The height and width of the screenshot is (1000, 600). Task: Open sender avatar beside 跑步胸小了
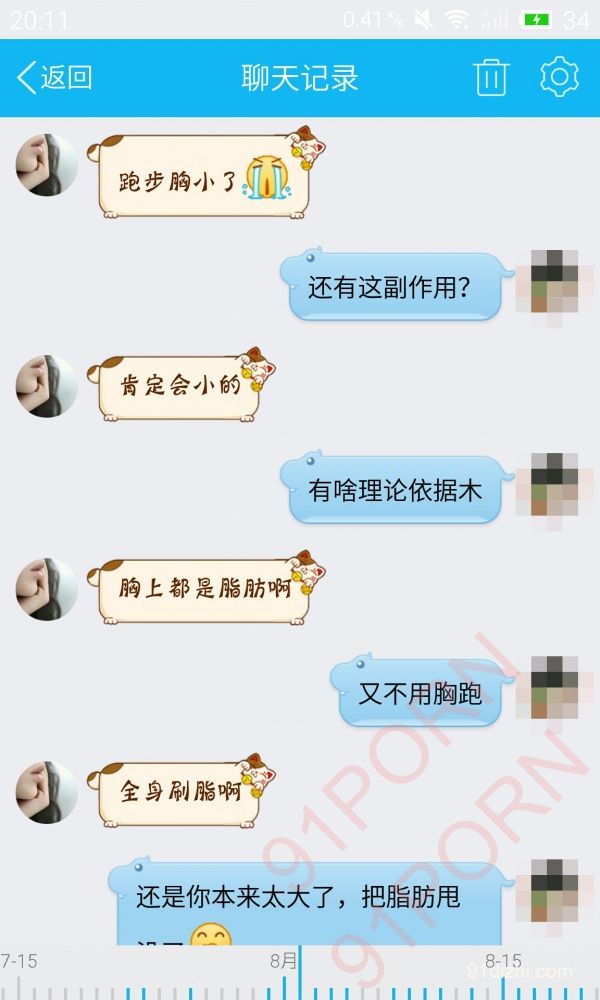coord(46,165)
